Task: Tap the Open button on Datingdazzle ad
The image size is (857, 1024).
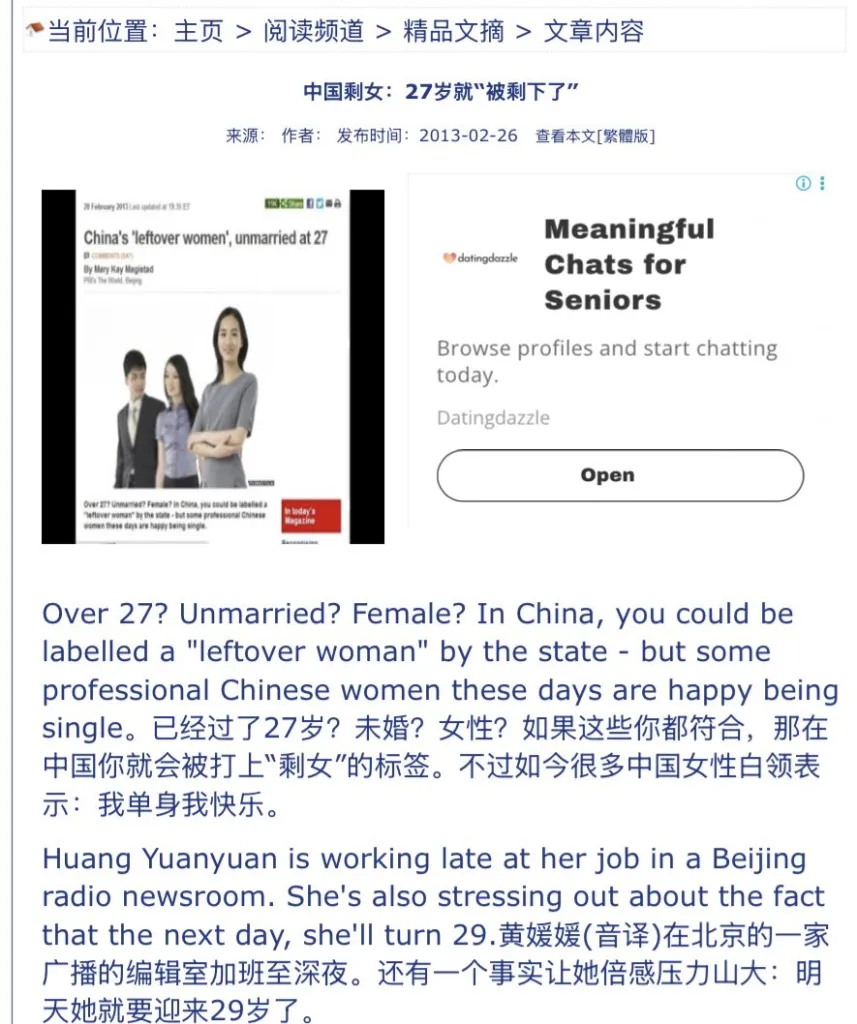Action: coord(620,475)
